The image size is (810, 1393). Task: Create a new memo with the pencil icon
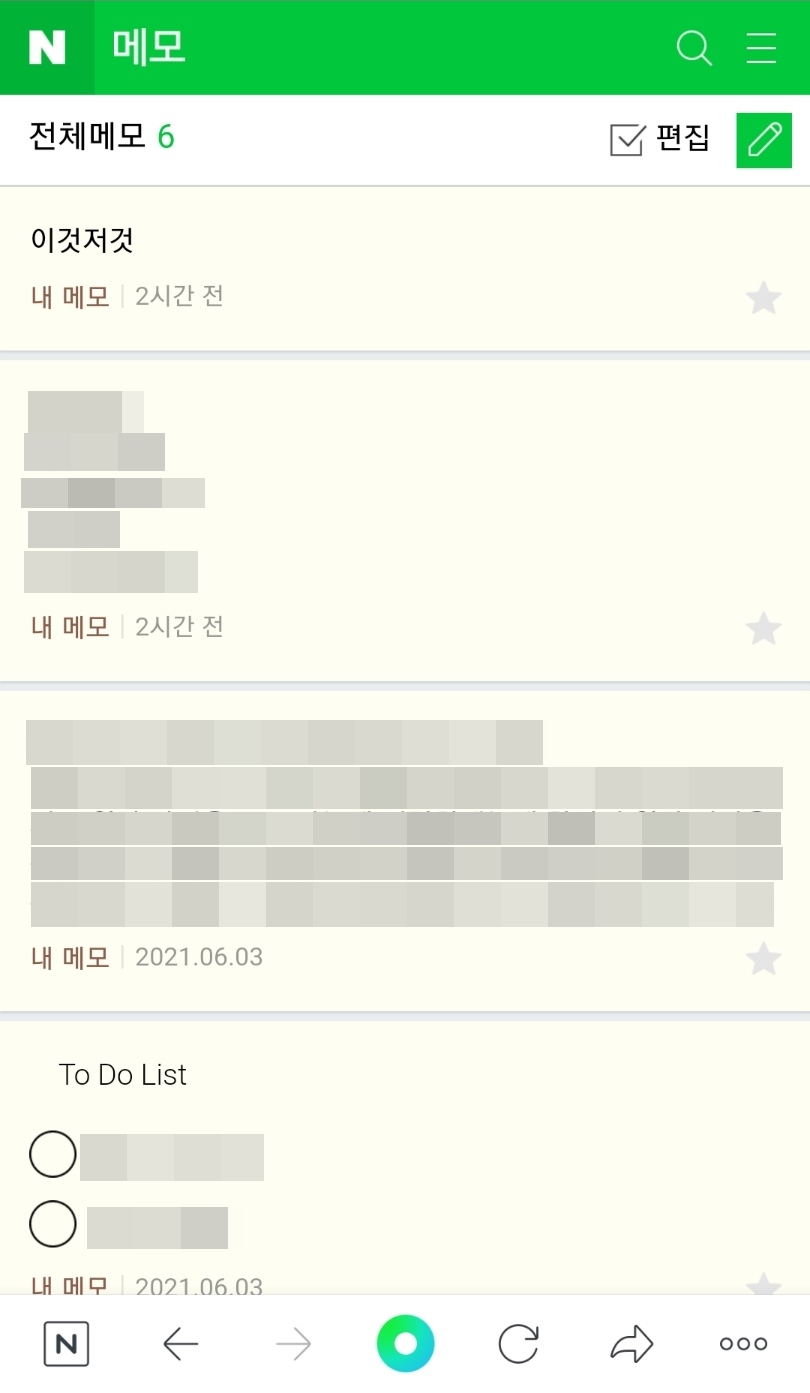(764, 140)
